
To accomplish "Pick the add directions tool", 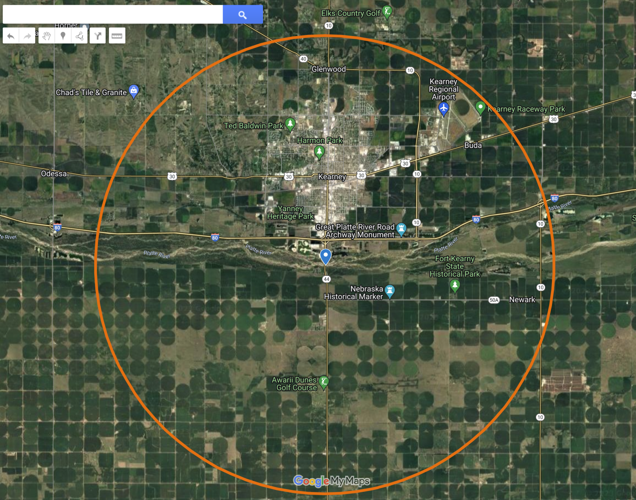I will [98, 36].
